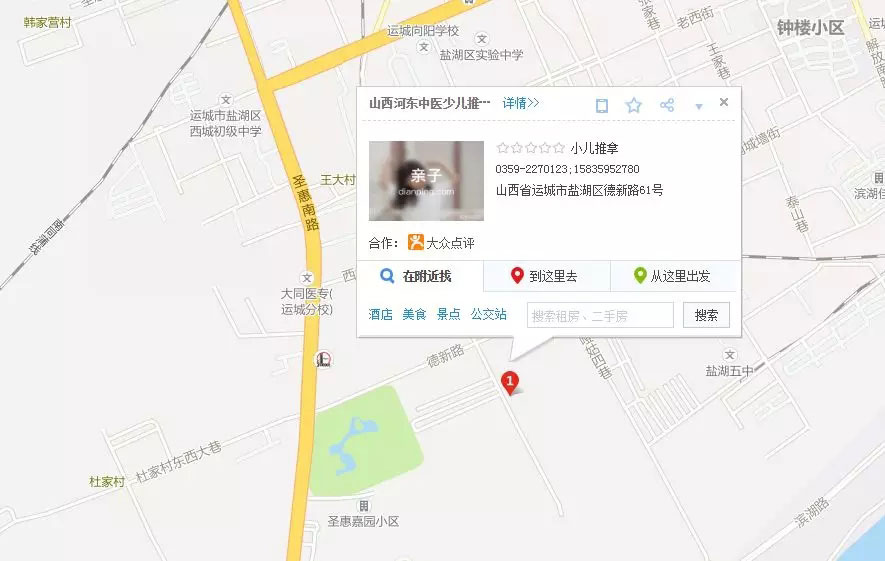885x561 pixels.
Task: Share this location
Action: [x=667, y=105]
